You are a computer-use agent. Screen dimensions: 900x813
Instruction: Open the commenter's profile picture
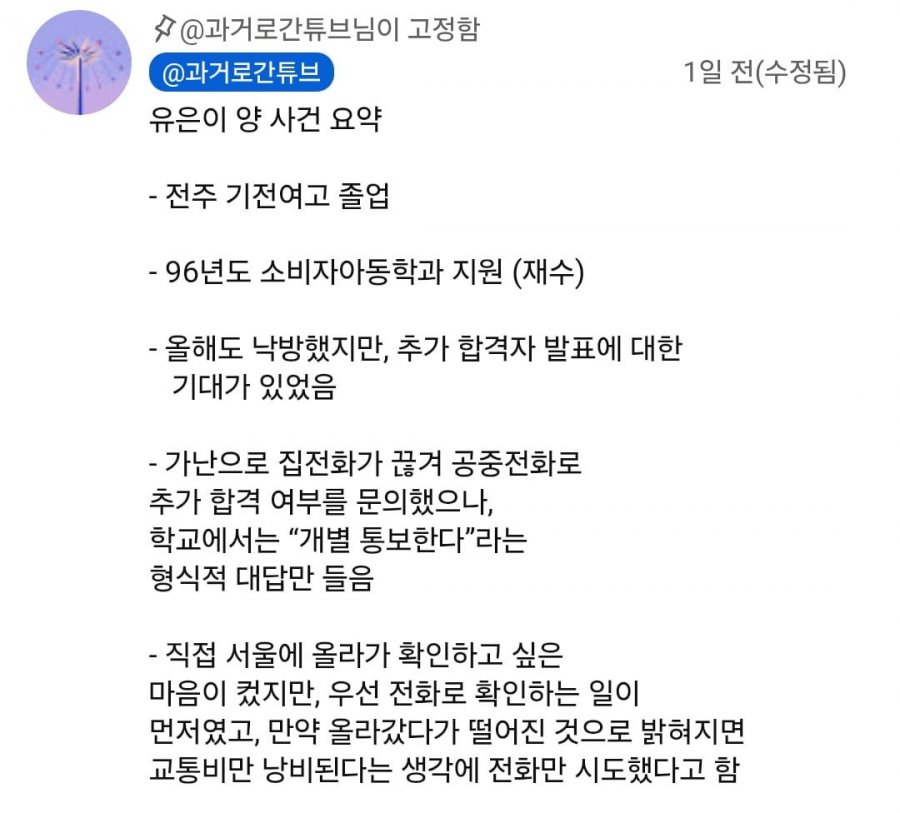click(x=78, y=62)
